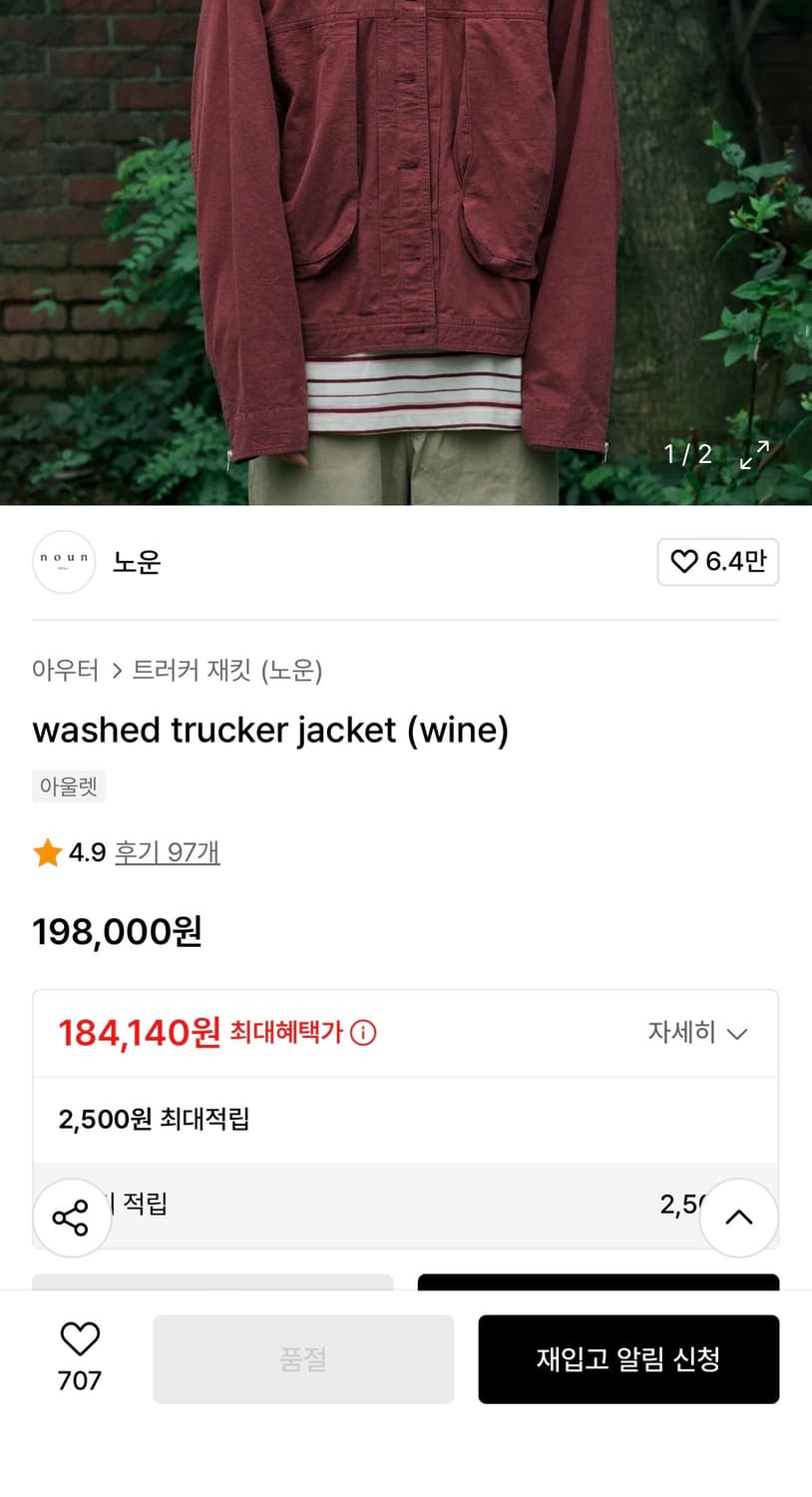This screenshot has width=812, height=1497.
Task: Click the disabled 품절 button
Action: coord(303,1359)
